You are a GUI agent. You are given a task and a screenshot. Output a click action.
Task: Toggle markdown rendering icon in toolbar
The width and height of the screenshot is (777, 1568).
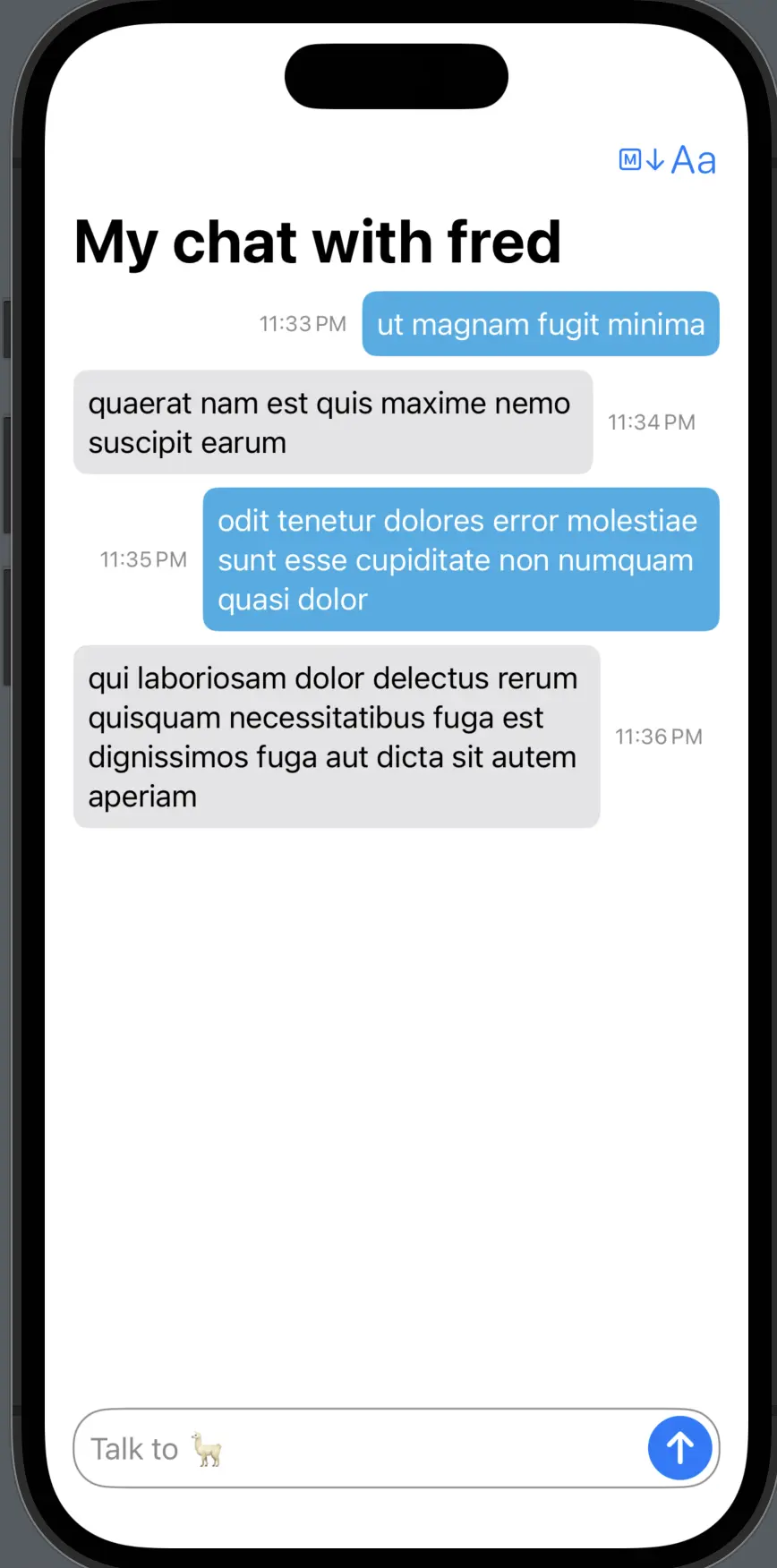[641, 160]
